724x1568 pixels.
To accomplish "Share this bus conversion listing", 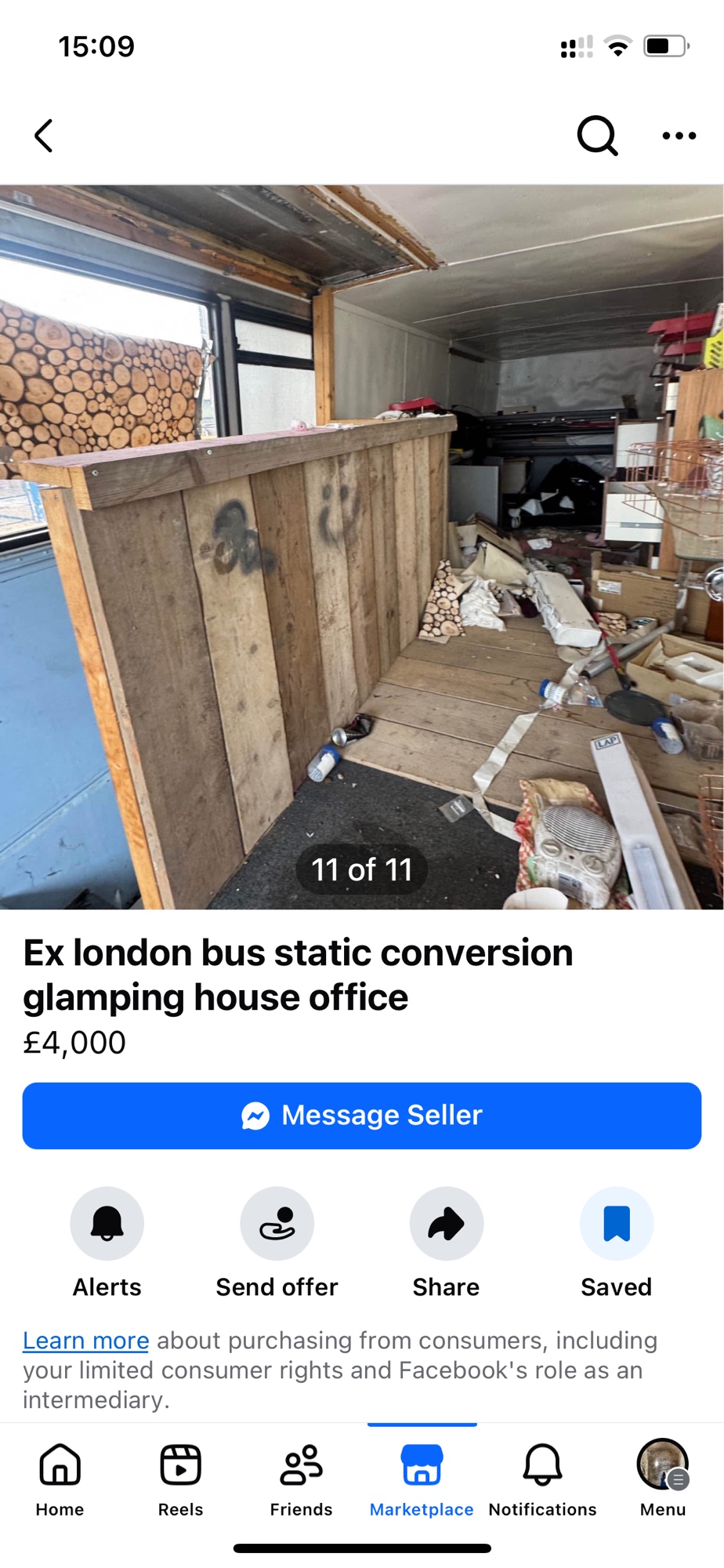I will pyautogui.click(x=446, y=1224).
